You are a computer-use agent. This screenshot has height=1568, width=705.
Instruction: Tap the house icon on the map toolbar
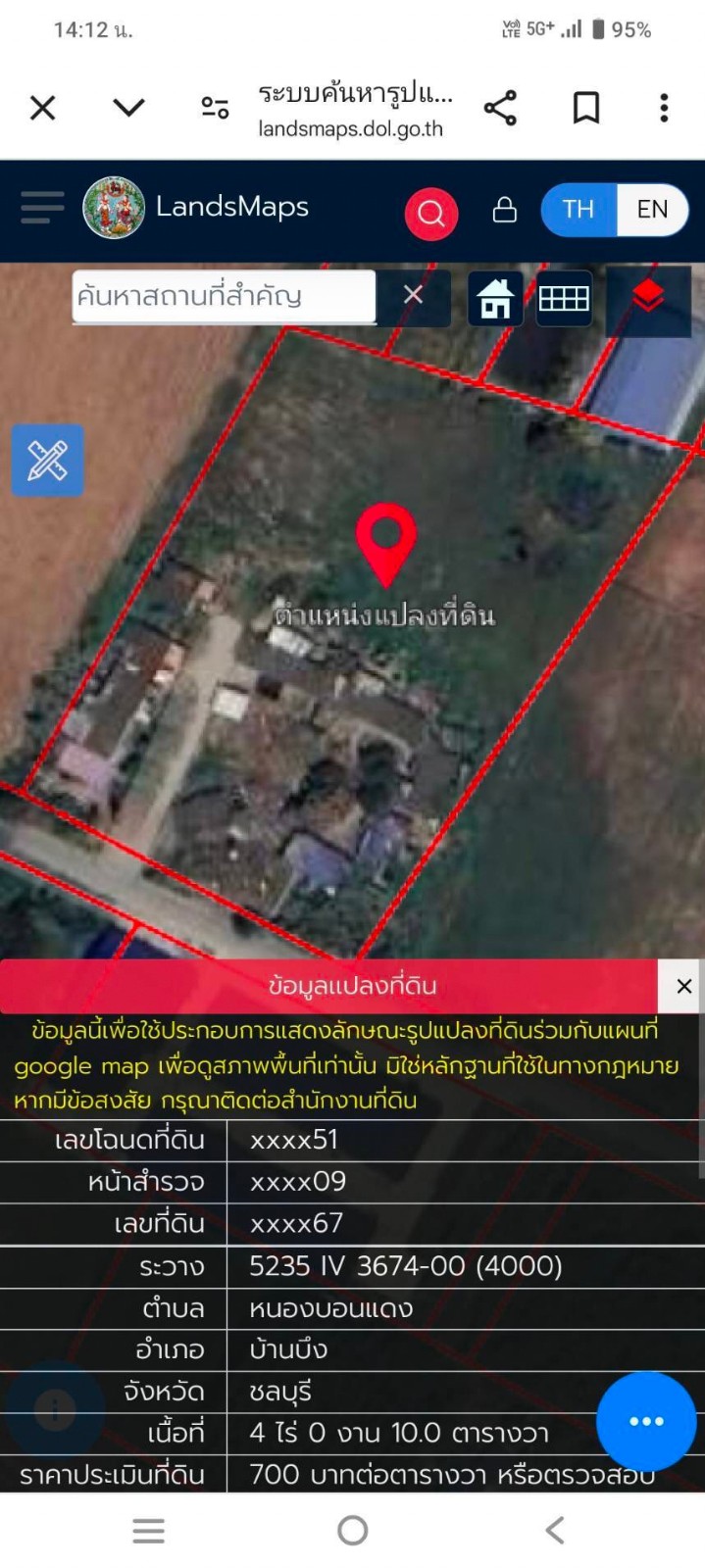[x=495, y=298]
